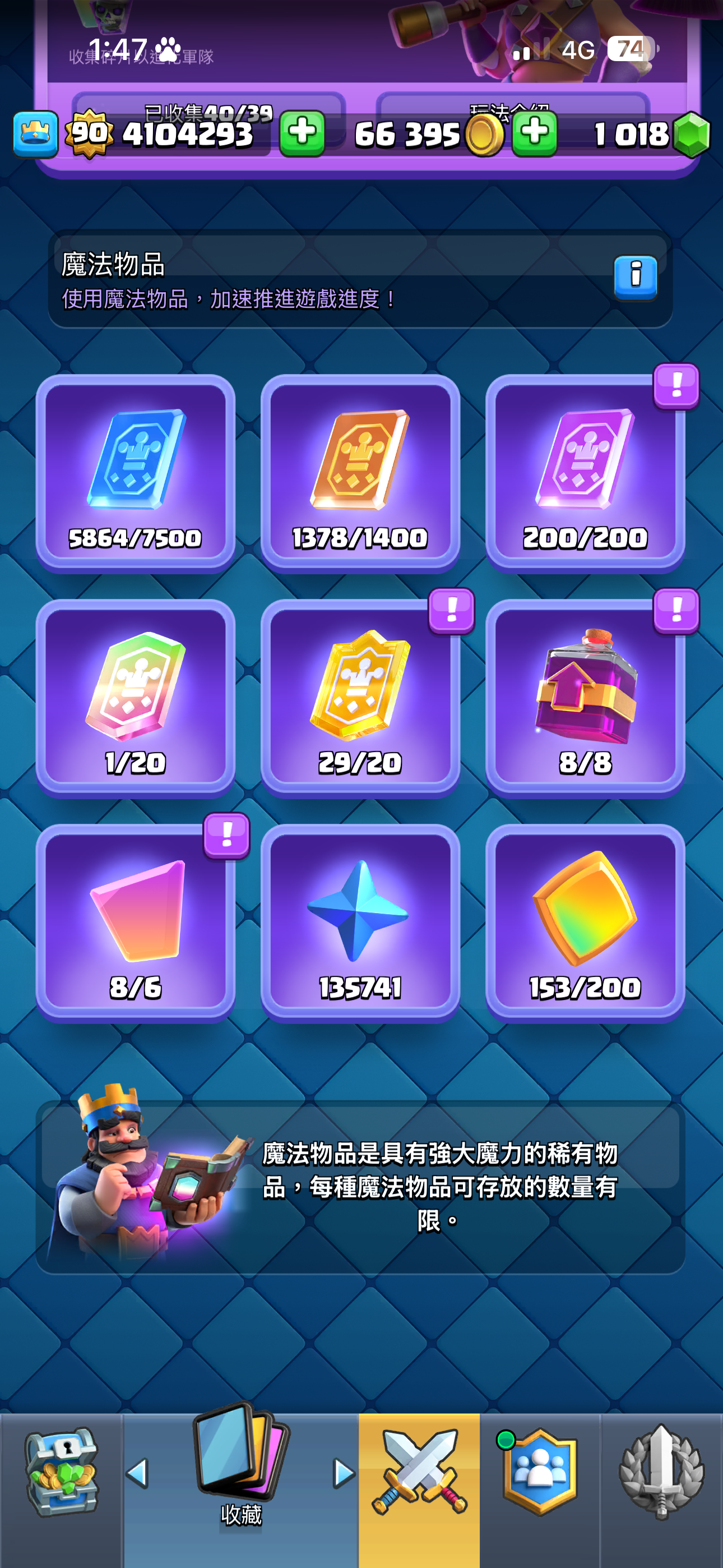The image size is (723, 1568).
Task: Open the king level crown icon
Action: pos(35,133)
